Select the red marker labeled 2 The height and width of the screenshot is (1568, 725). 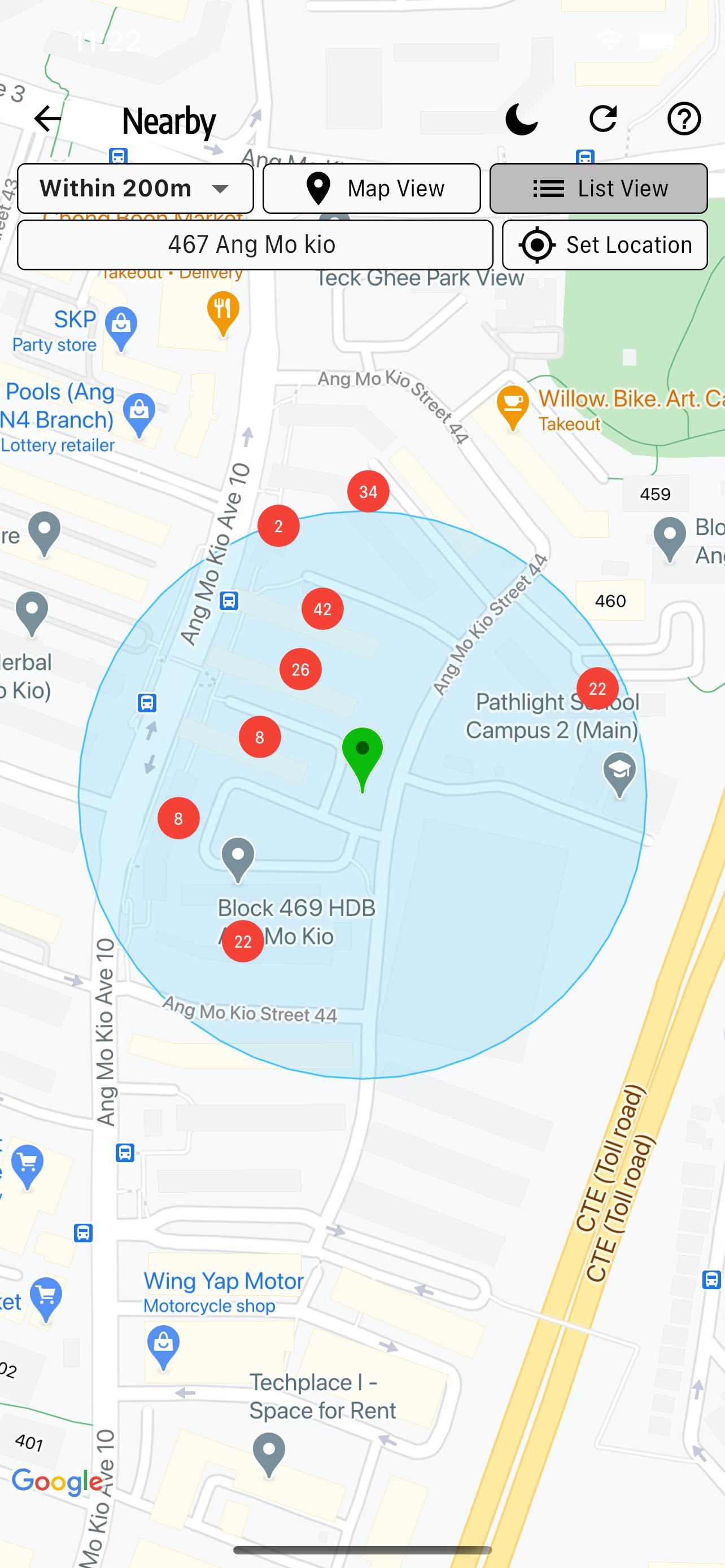[x=279, y=526]
